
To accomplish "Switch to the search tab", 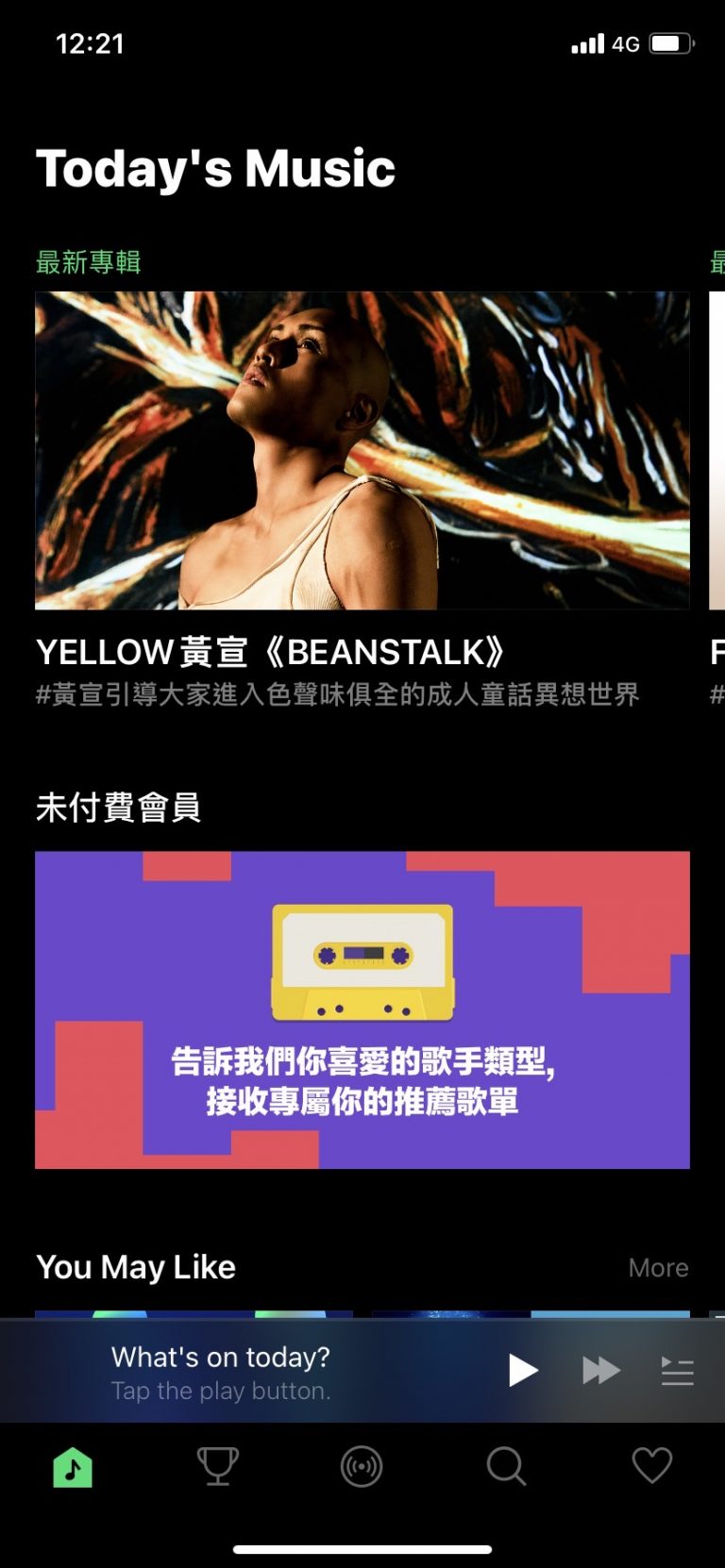I will (506, 1467).
